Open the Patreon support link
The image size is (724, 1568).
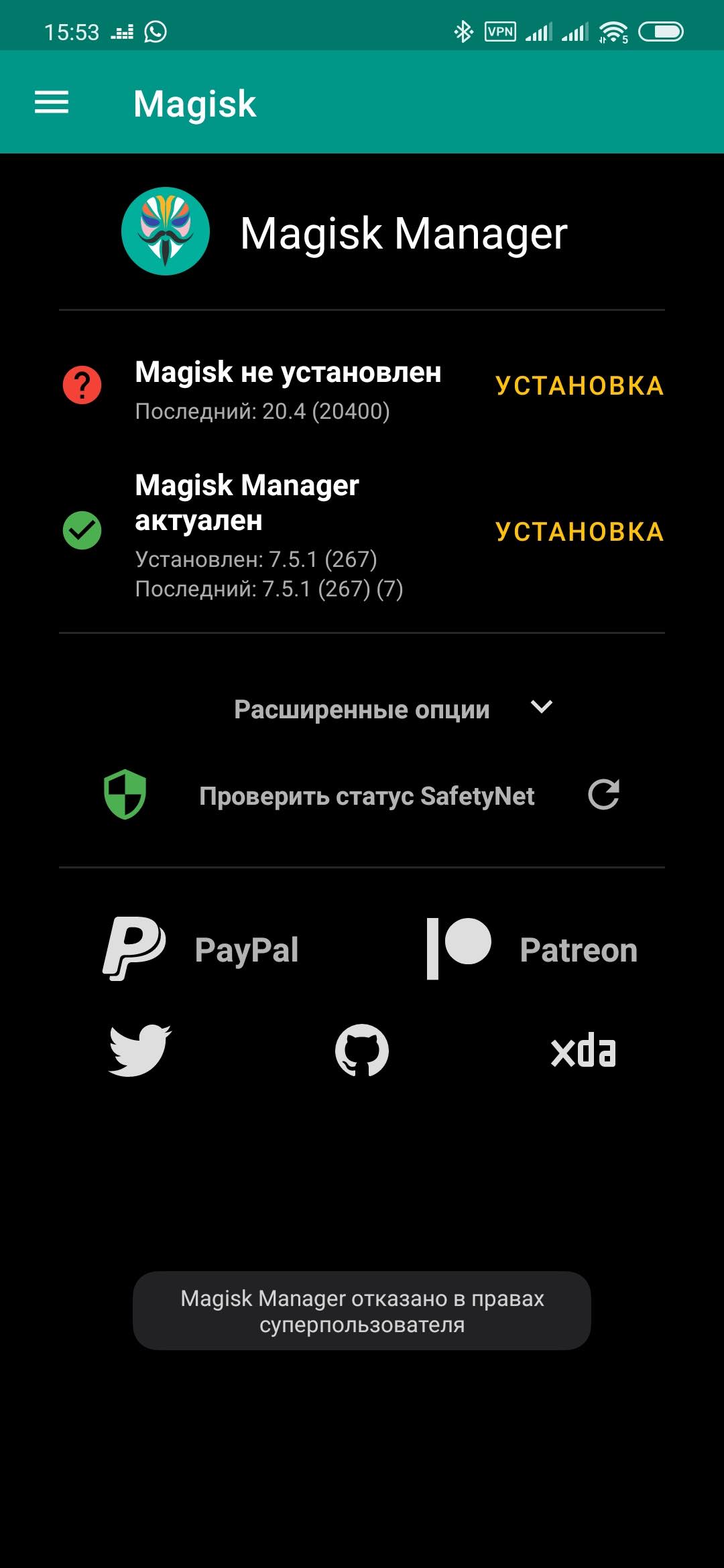(x=532, y=949)
